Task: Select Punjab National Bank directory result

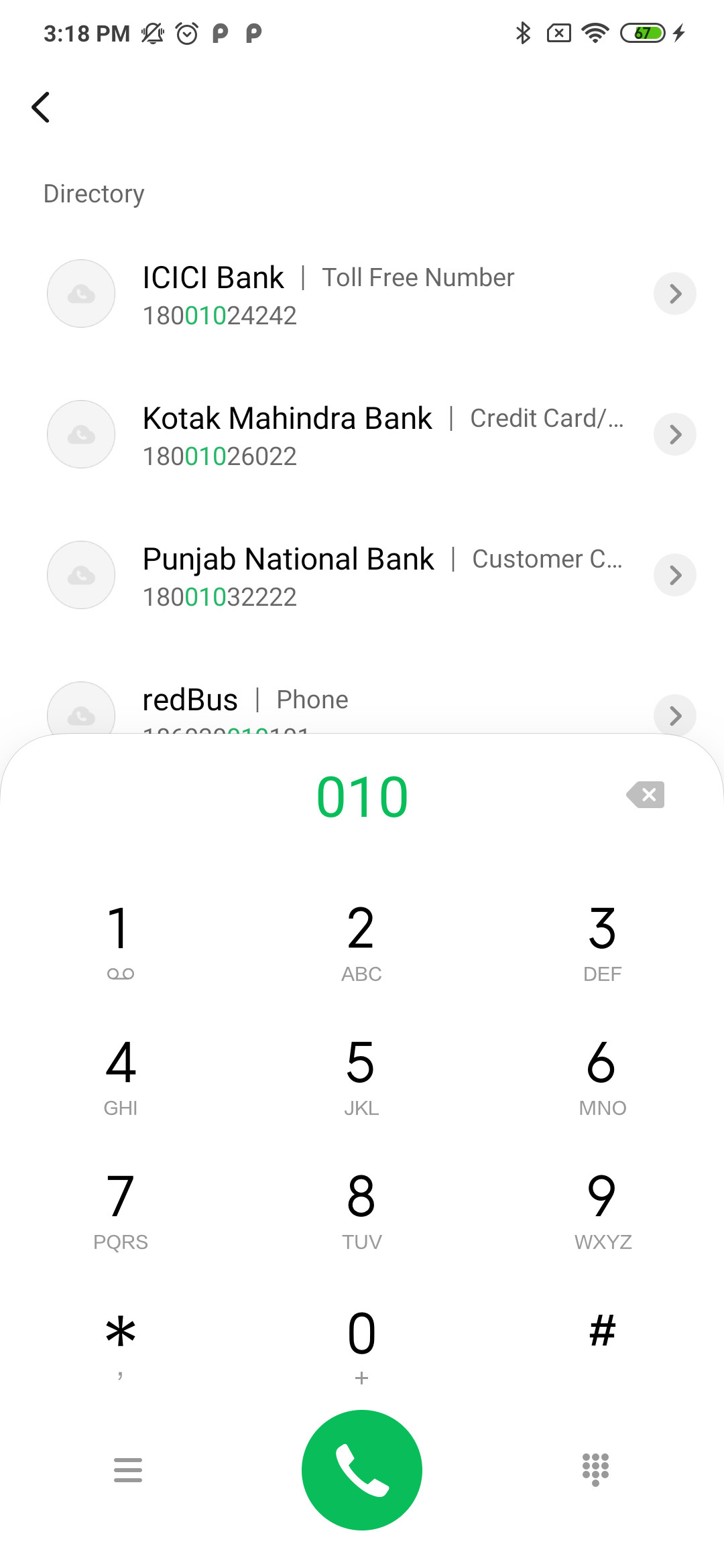Action: coord(362,575)
